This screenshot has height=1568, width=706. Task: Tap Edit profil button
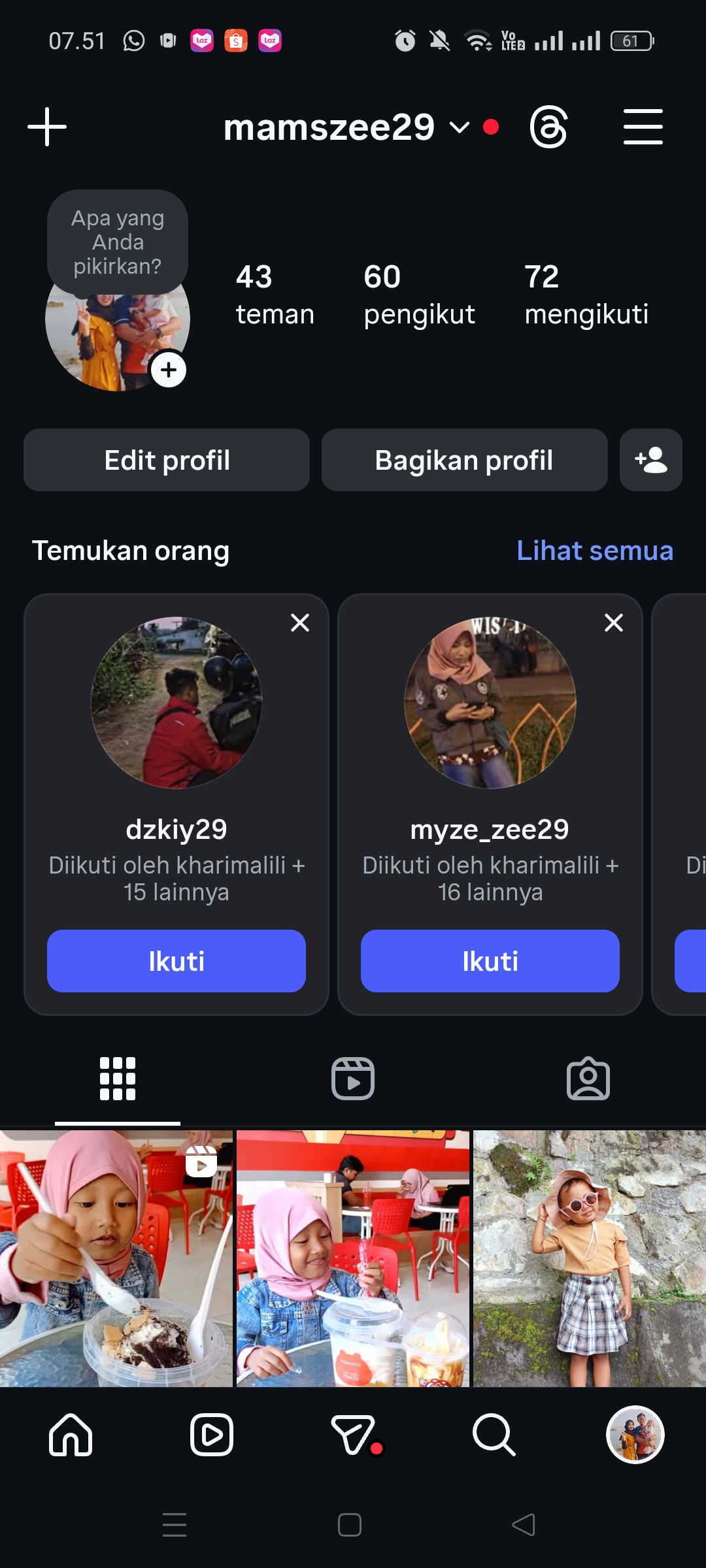(x=167, y=460)
